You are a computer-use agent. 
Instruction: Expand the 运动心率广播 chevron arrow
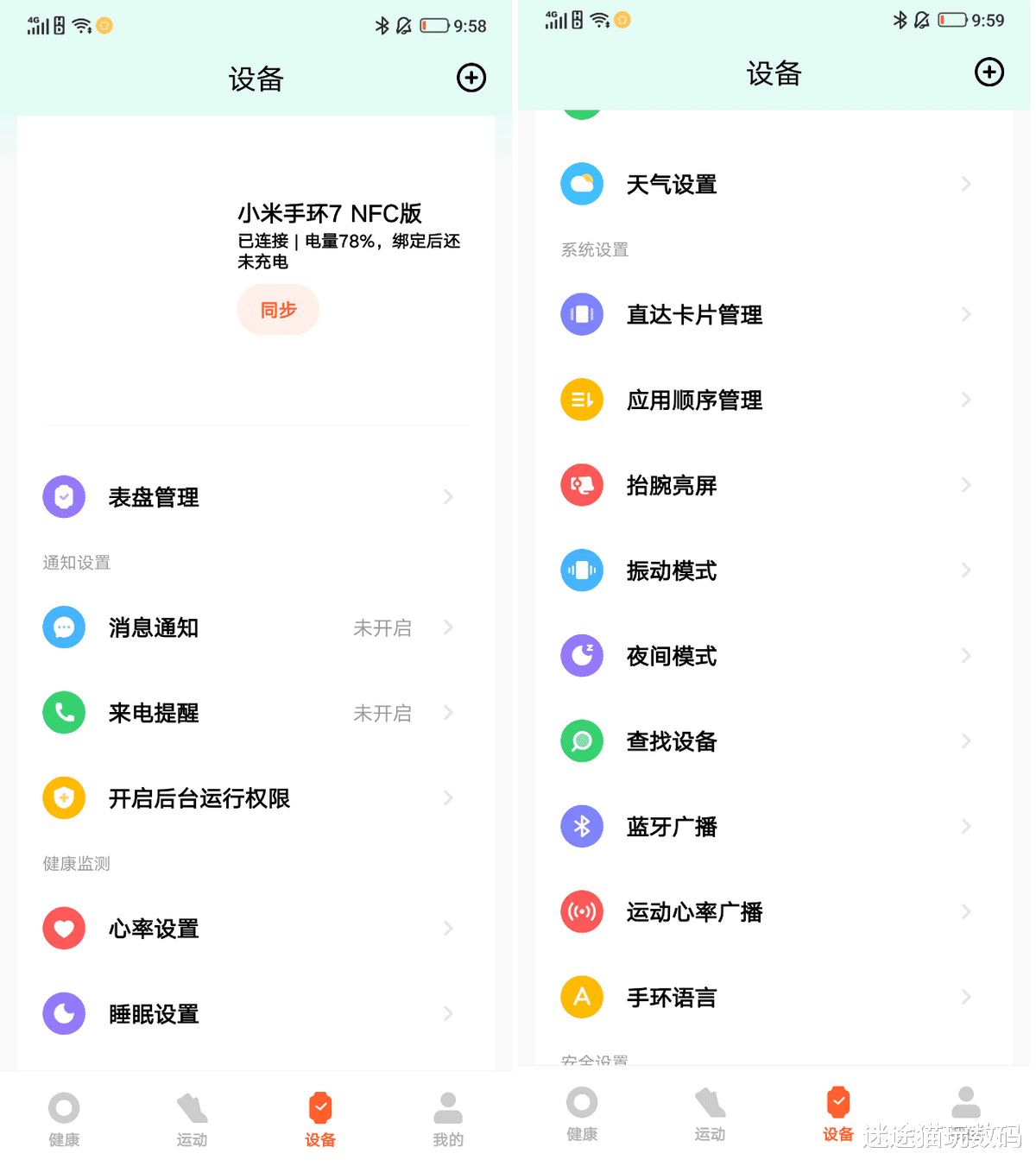(965, 911)
